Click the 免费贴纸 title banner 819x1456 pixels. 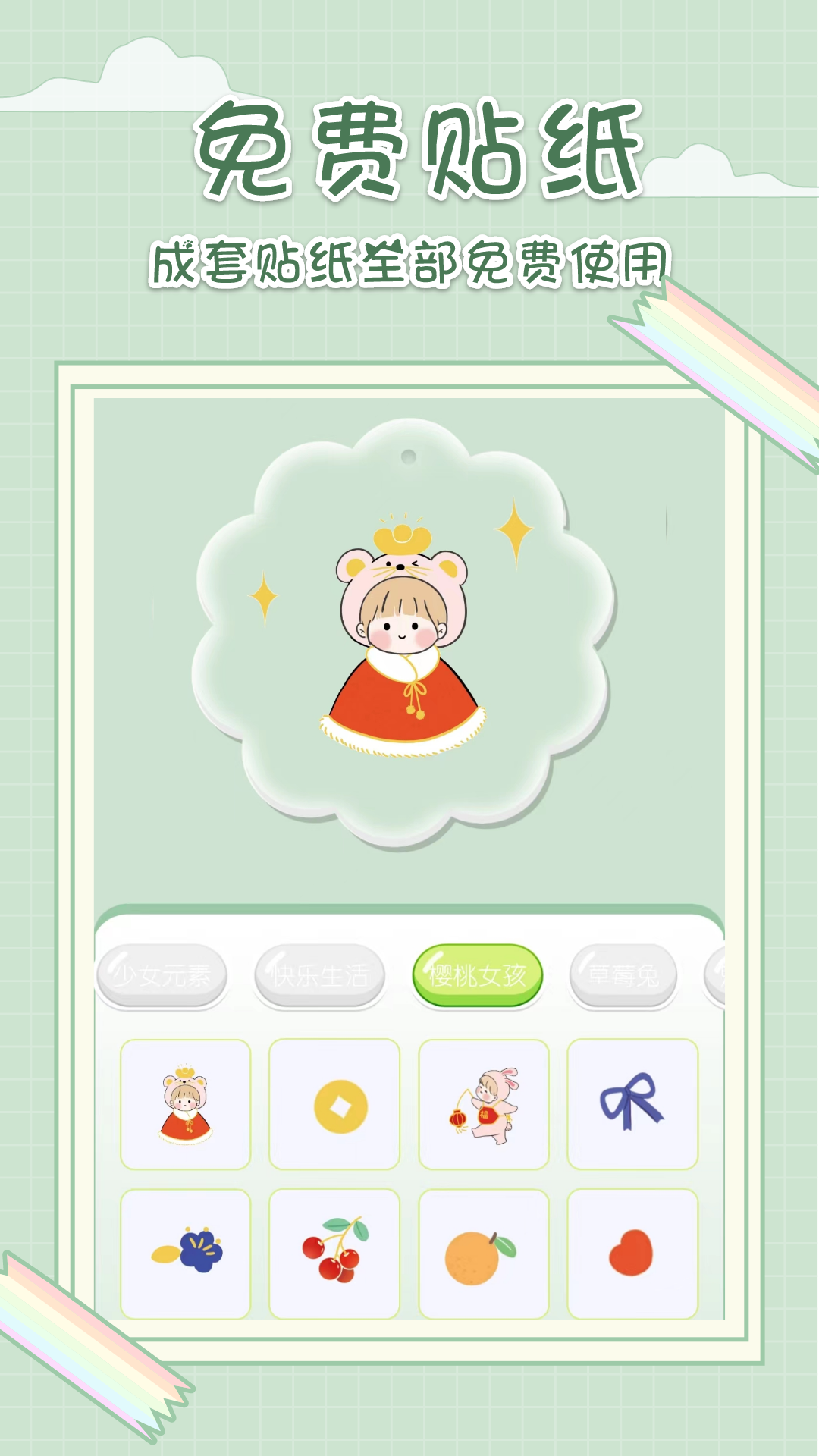[x=409, y=152]
